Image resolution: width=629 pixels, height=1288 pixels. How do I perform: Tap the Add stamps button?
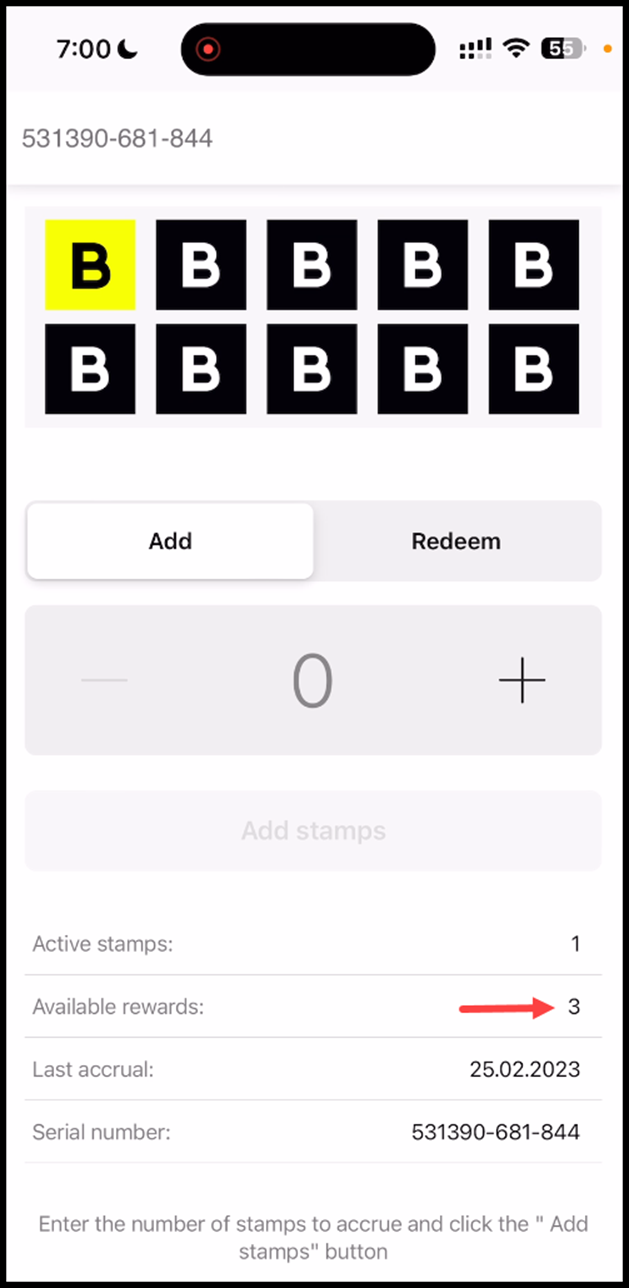point(313,831)
